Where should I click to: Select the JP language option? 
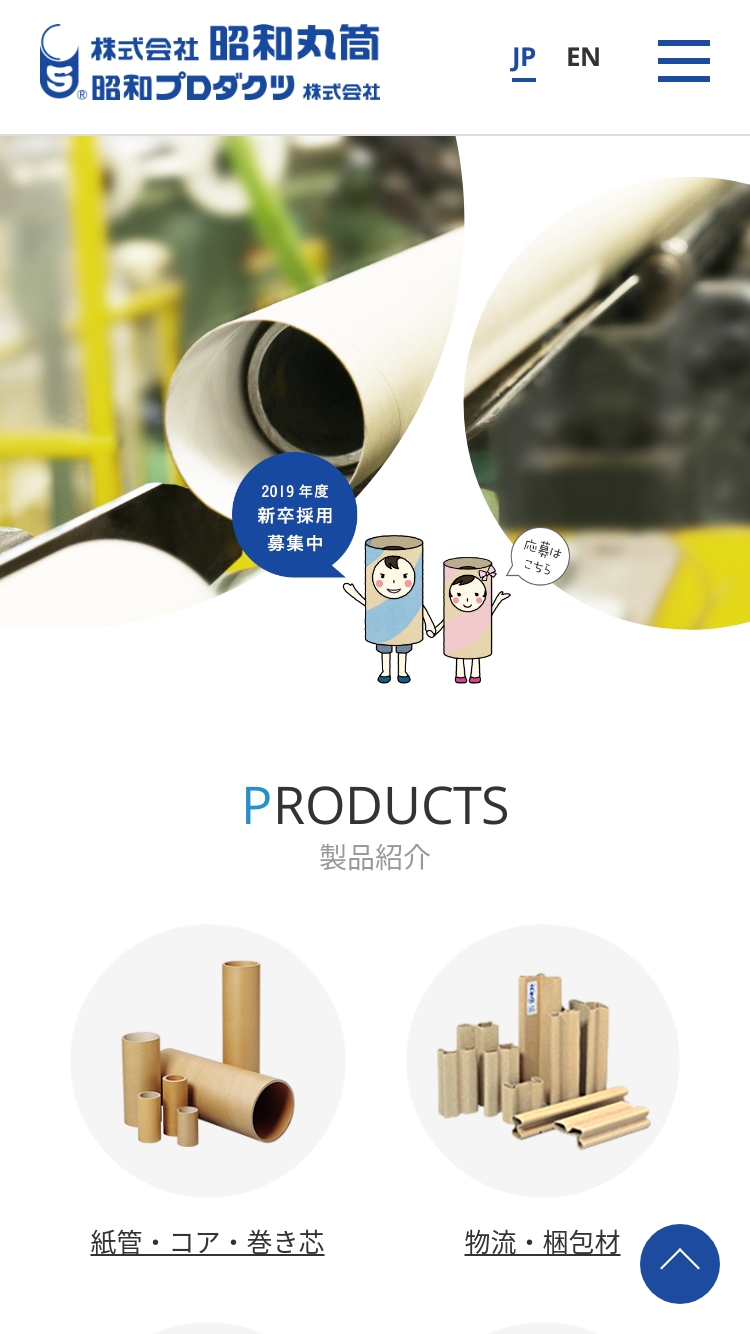point(523,59)
